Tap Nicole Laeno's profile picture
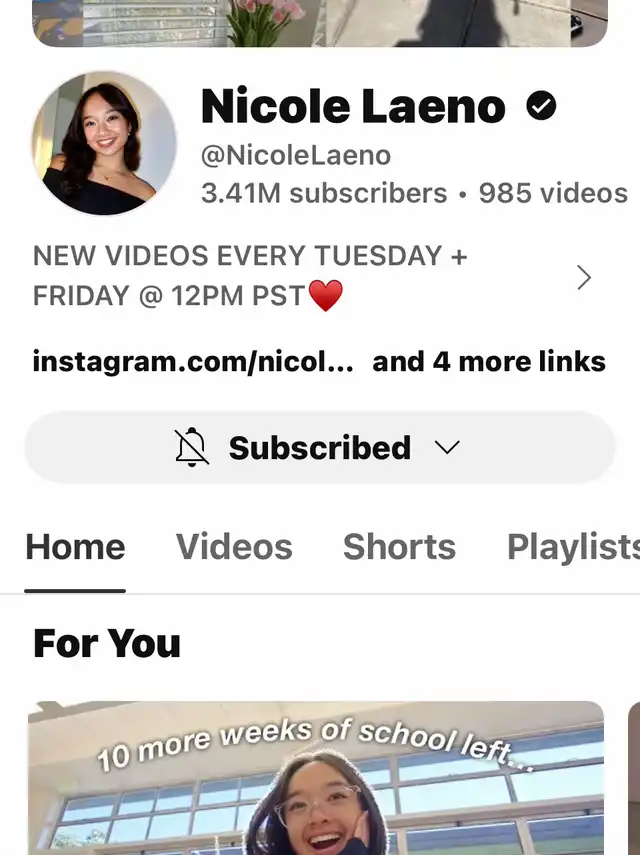Viewport: 640px width, 855px height. pos(105,143)
